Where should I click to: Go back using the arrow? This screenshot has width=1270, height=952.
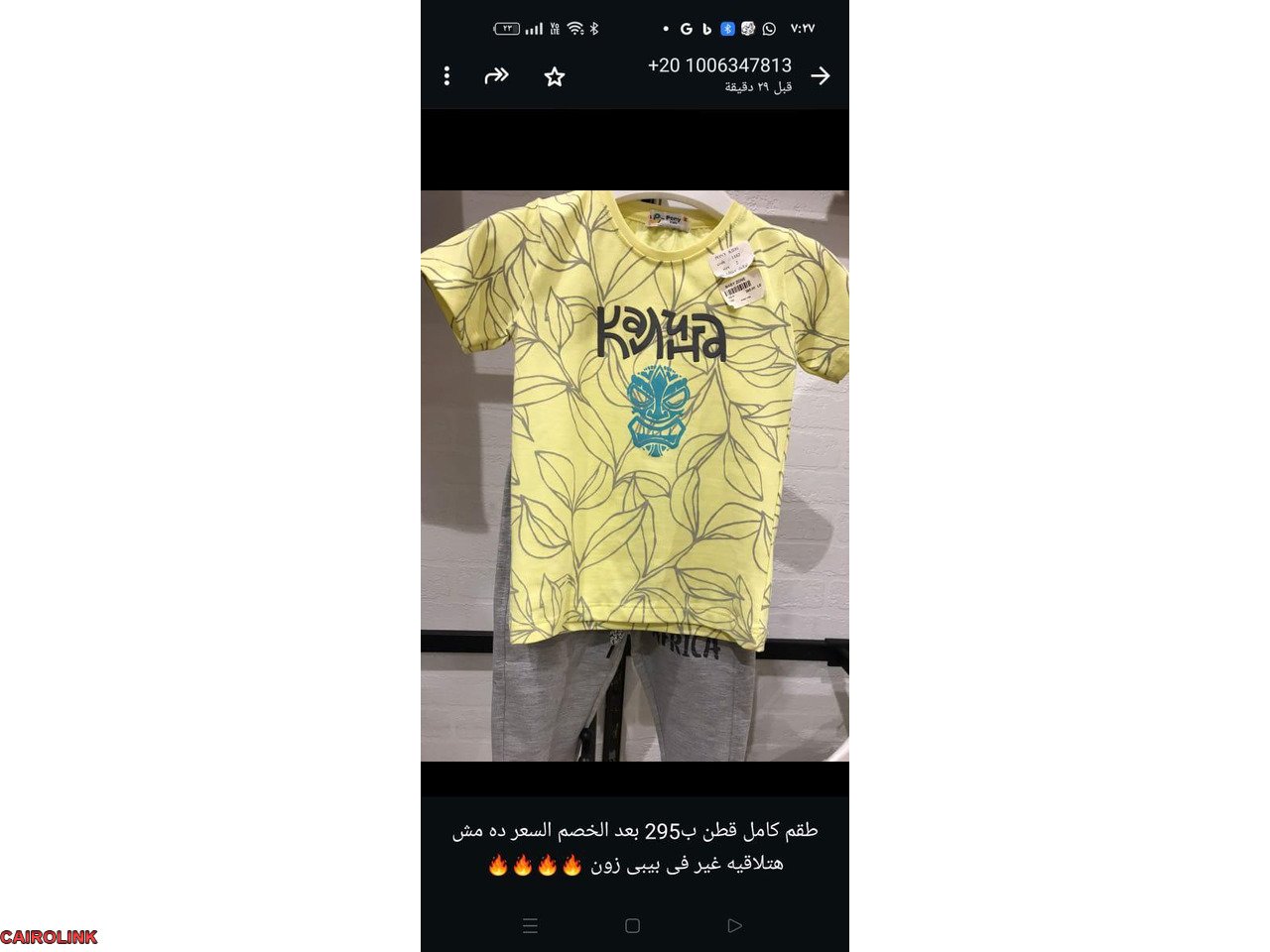click(821, 76)
